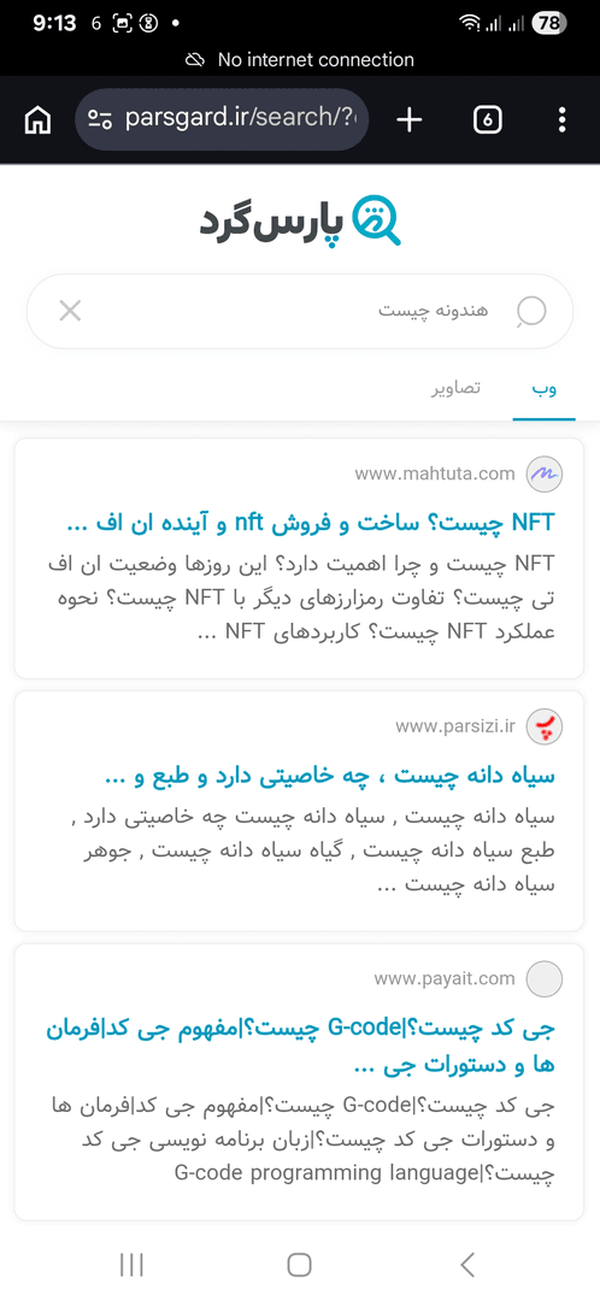Clear the search query with the X
600x1301 pixels.
tap(70, 311)
